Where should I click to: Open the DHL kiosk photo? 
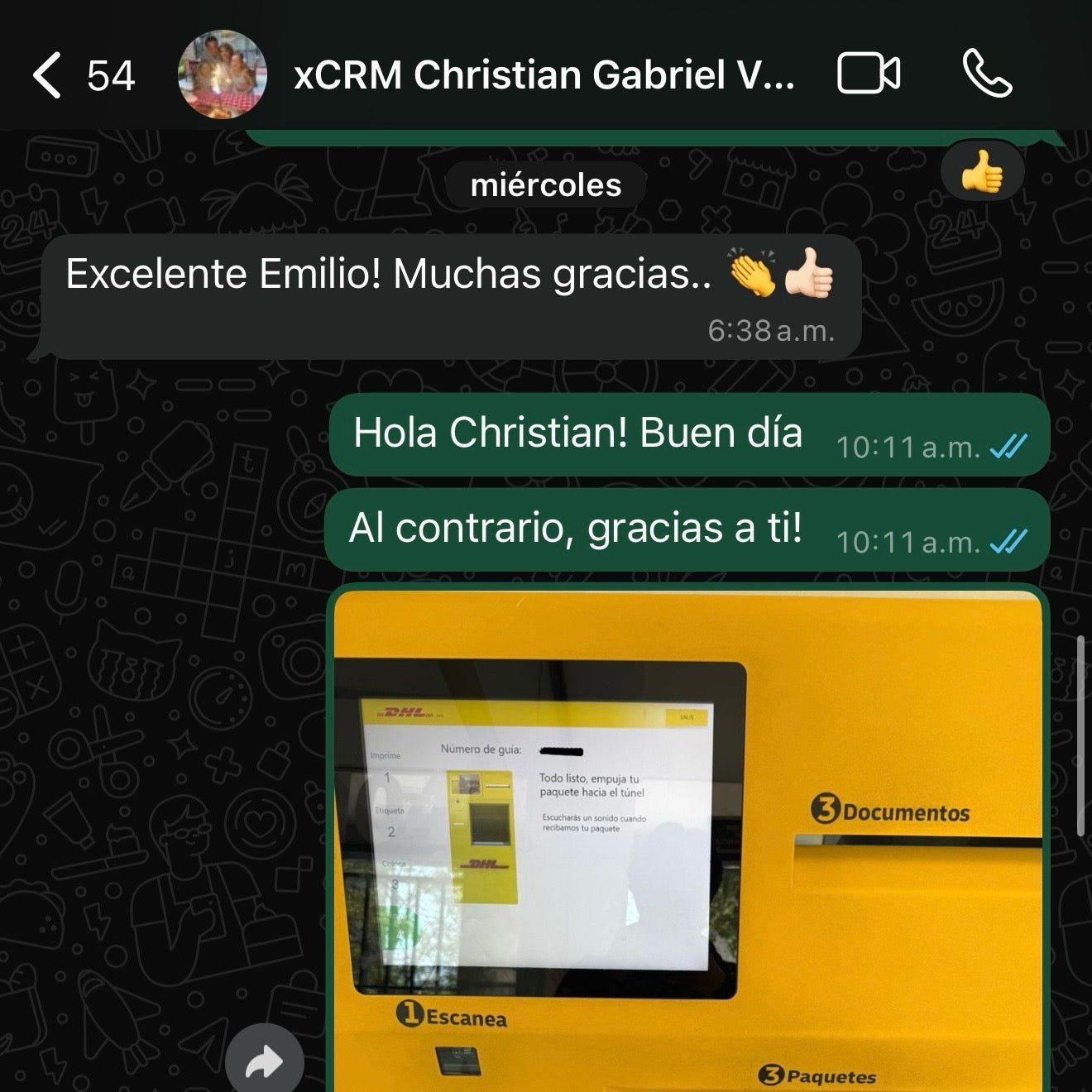tap(687, 836)
